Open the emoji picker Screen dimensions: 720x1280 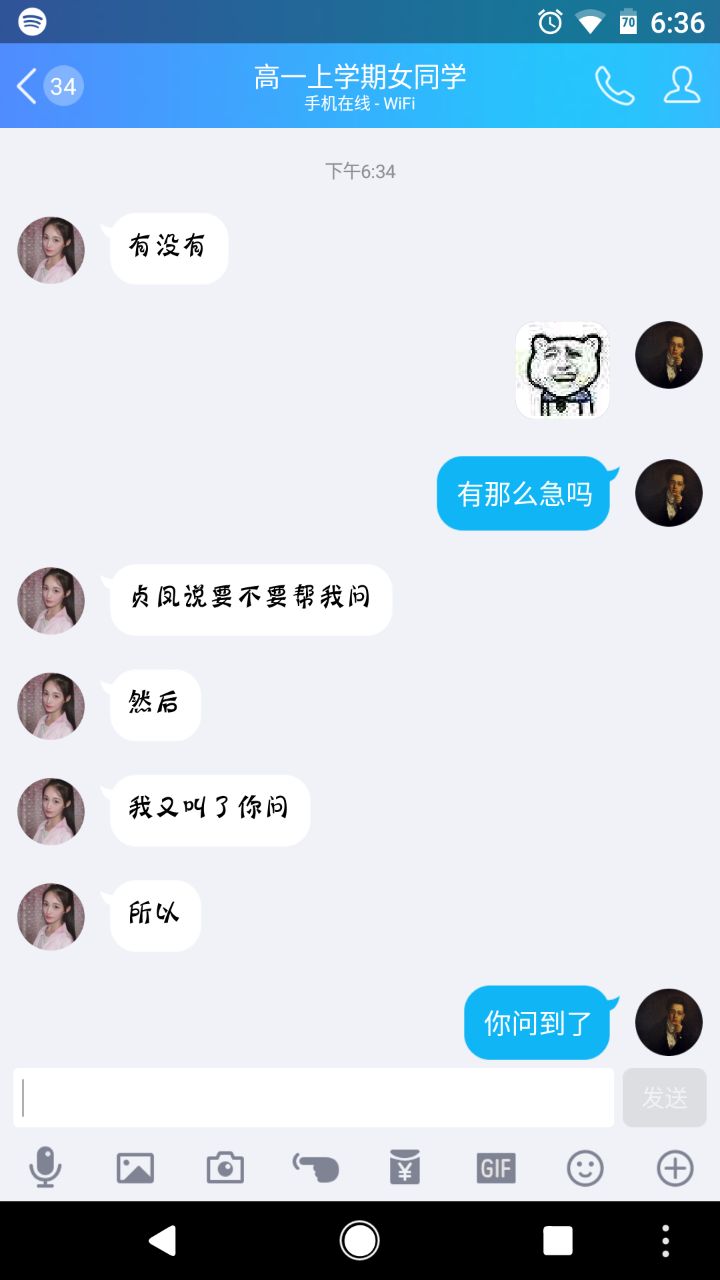[585, 1167]
